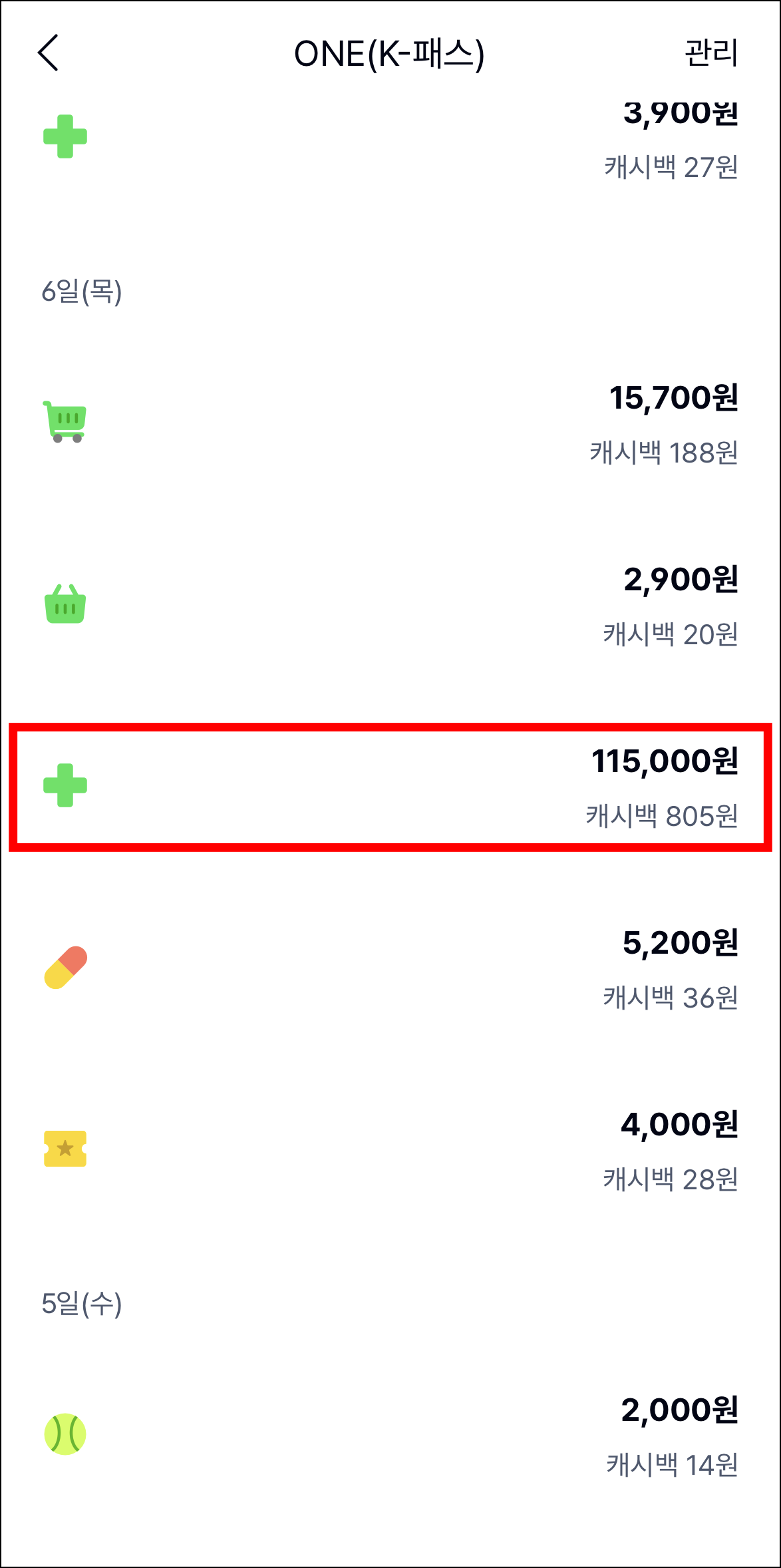Tap the green shopping cart icon
The image size is (781, 1568).
click(x=65, y=421)
